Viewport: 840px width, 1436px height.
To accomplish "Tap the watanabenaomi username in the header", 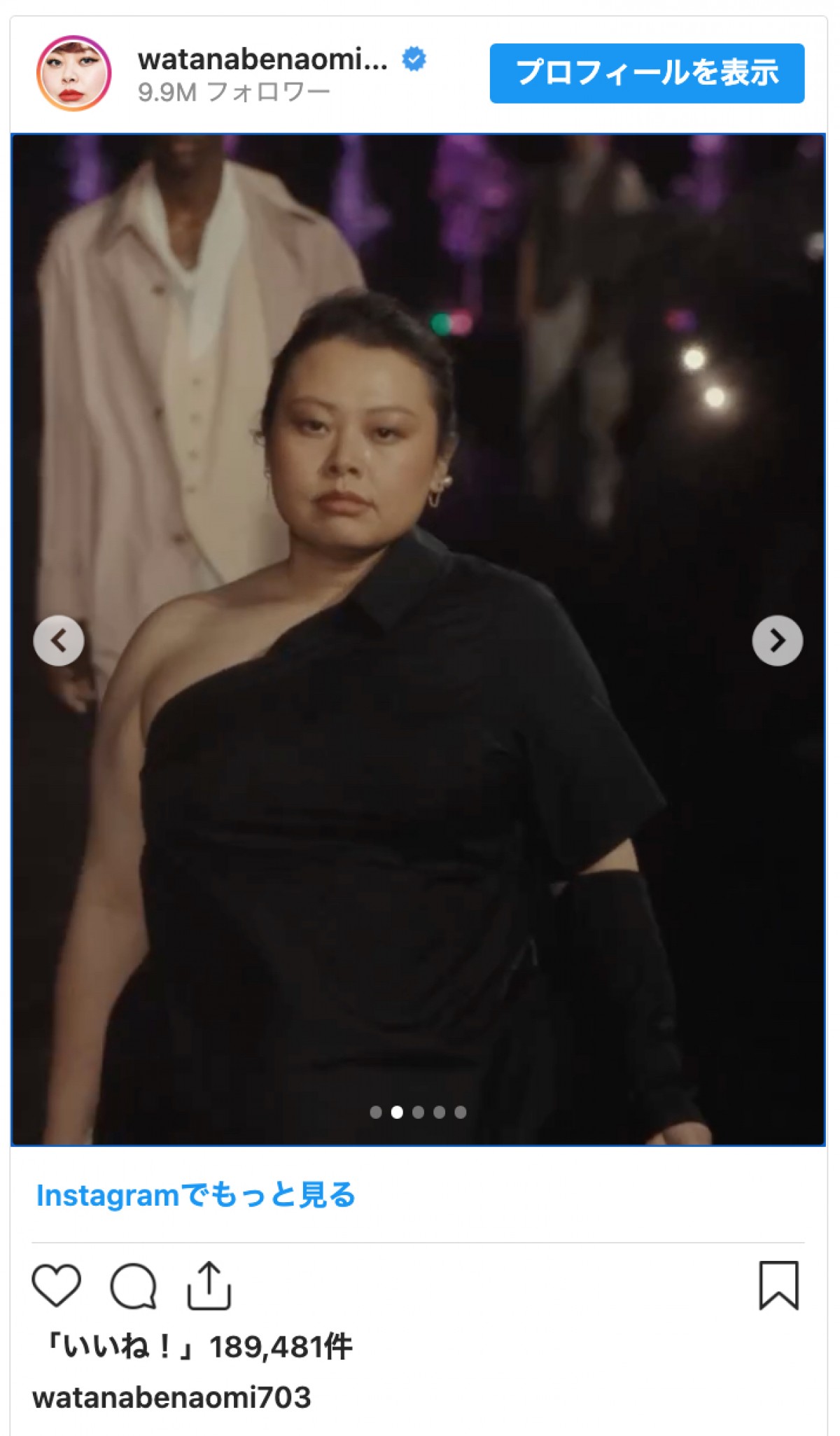I will 262,60.
